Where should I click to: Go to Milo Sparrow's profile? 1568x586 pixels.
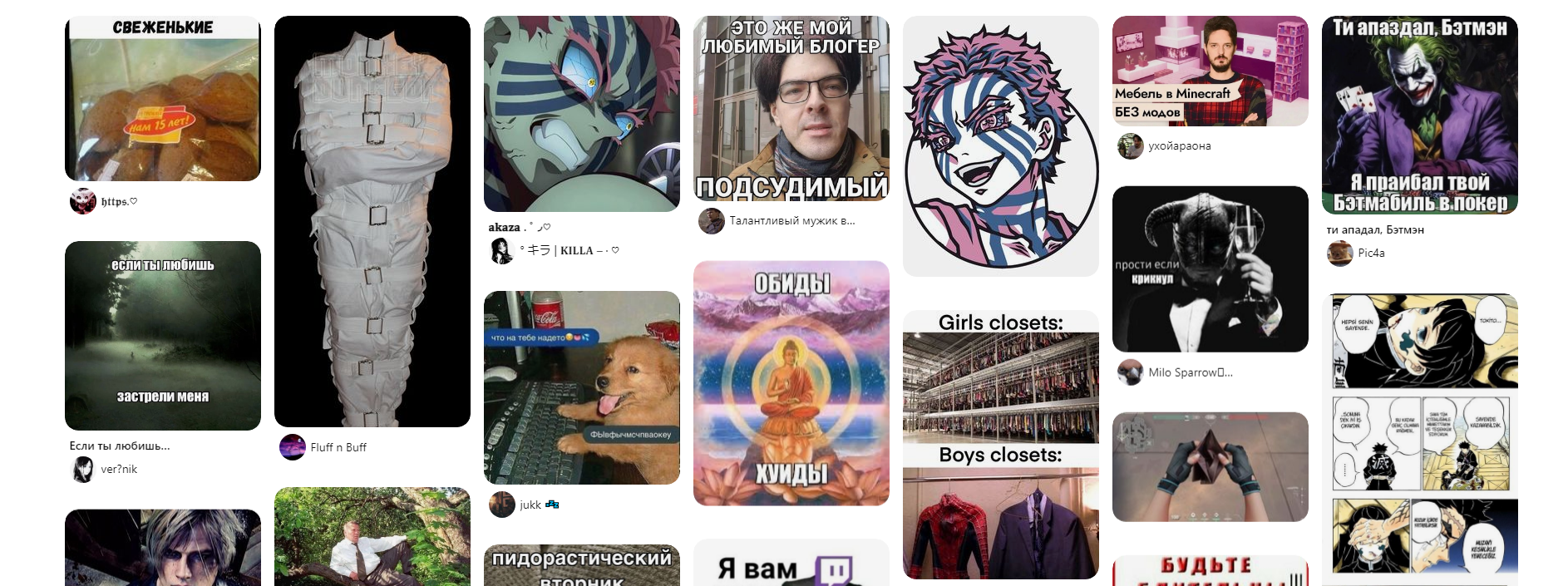coord(1189,372)
